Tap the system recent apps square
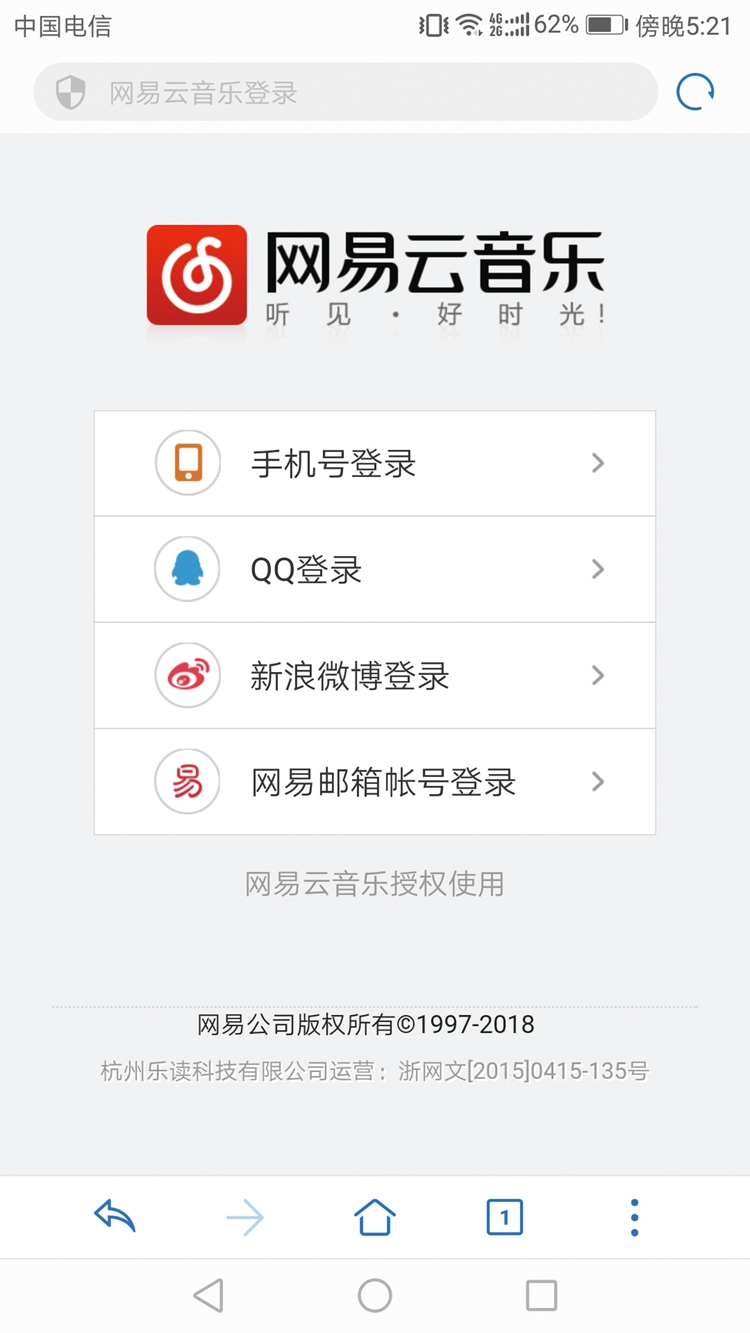 tap(541, 1295)
